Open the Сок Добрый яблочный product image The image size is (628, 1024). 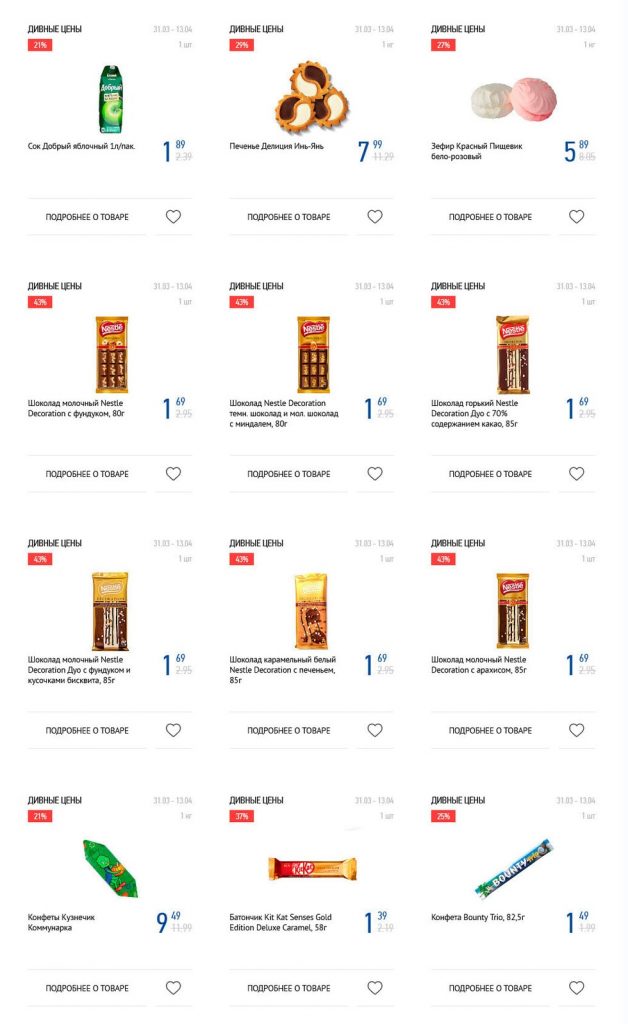(111, 99)
